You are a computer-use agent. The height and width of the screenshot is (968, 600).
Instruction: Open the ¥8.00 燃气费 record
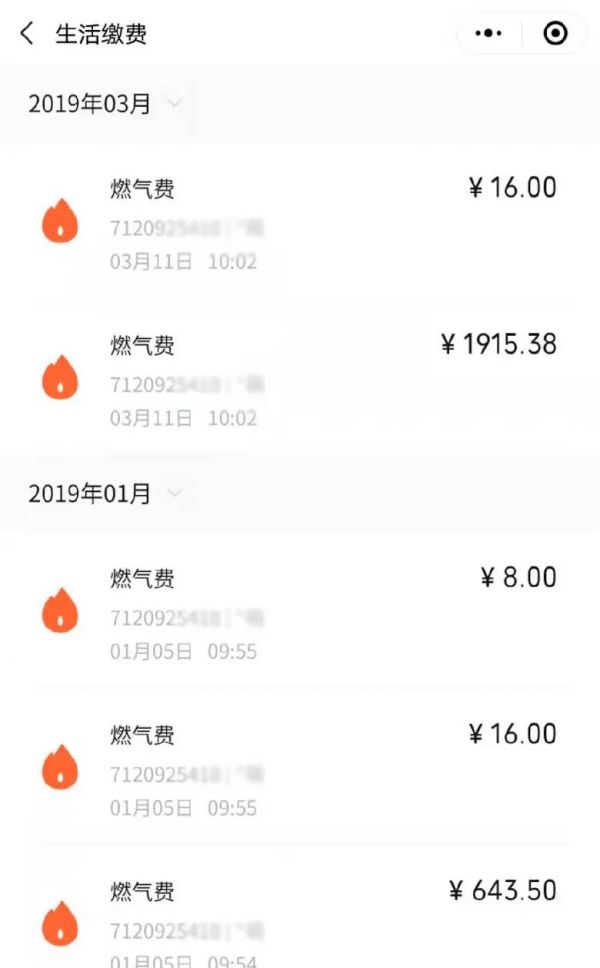point(300,613)
